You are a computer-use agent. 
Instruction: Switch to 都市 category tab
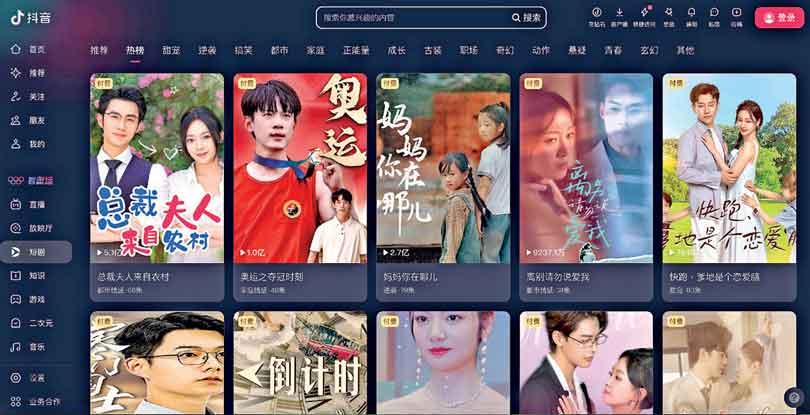279,50
